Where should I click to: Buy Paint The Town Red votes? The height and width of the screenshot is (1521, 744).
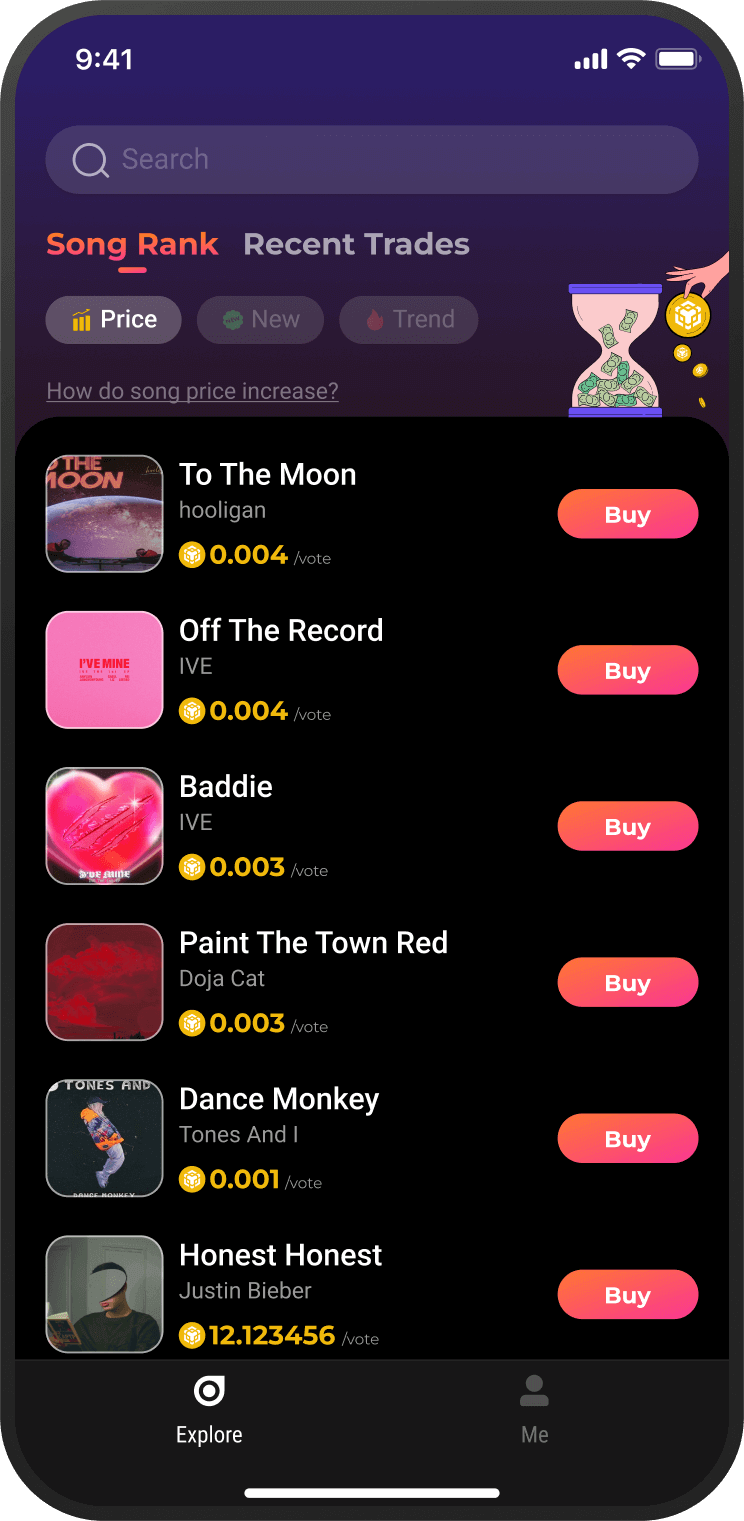[x=627, y=983]
